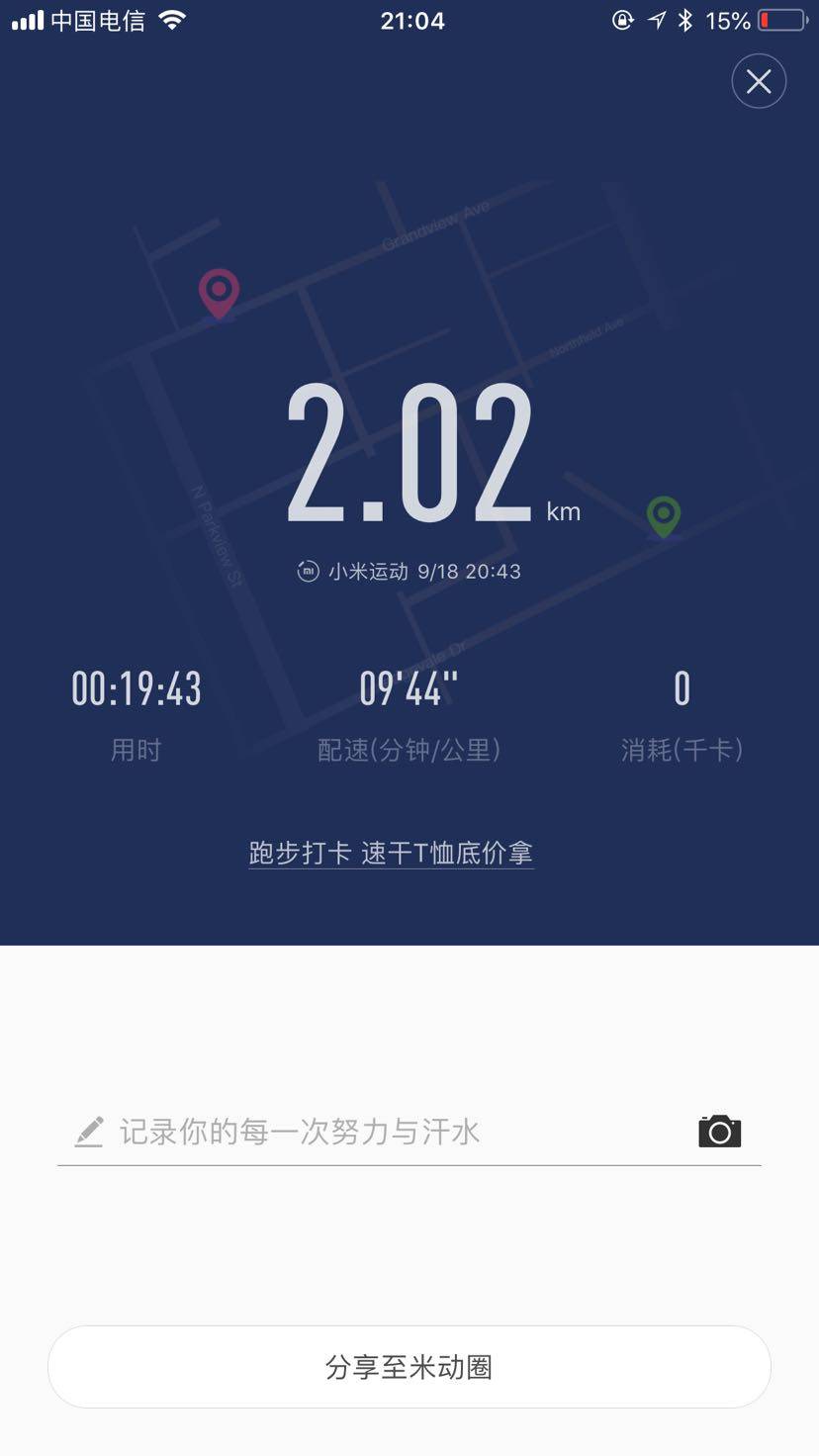The image size is (819, 1456).
Task: Close the run summary screen
Action: [x=759, y=81]
